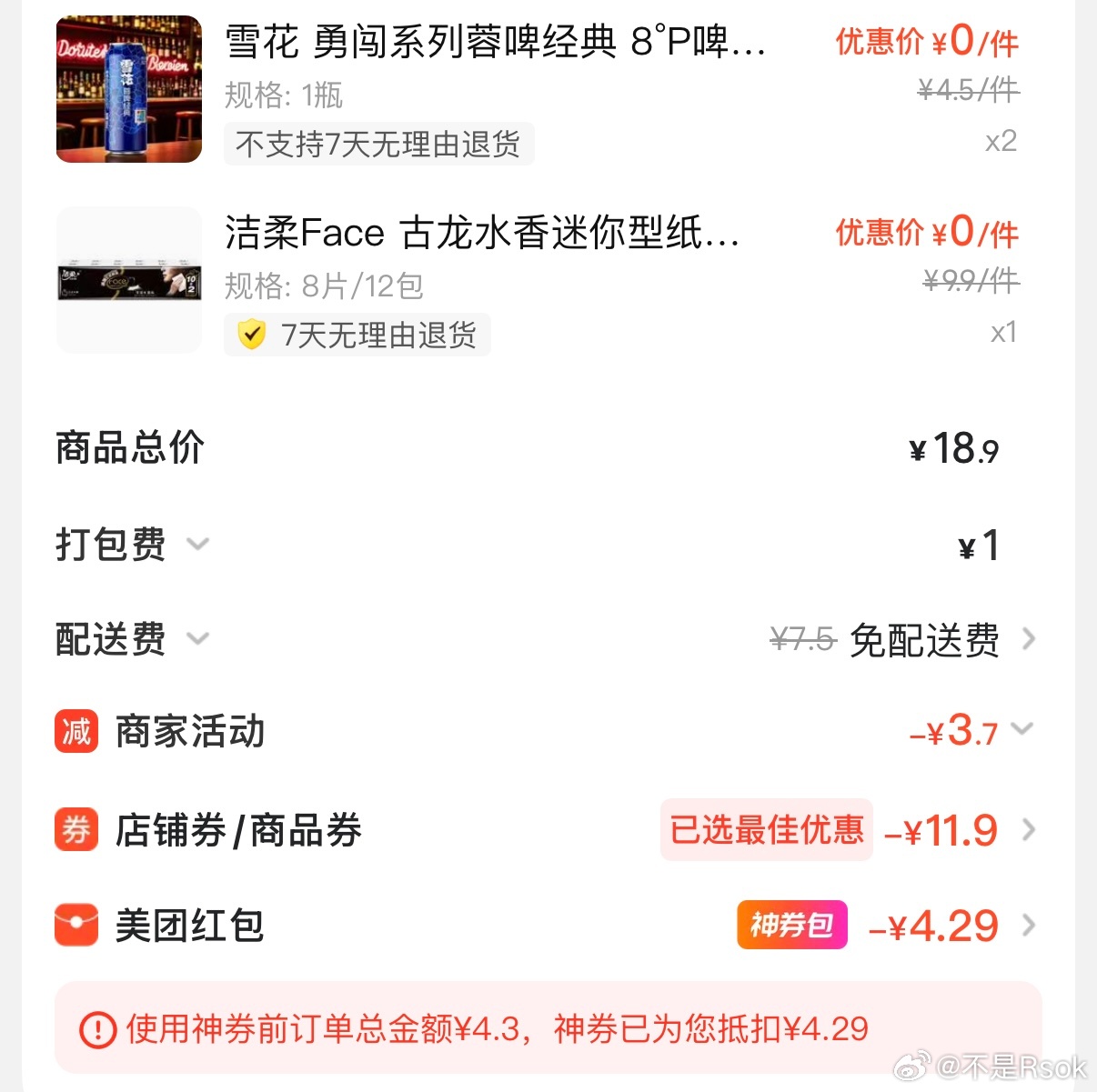Open 美团红包 red packet selection
Image resolution: width=1097 pixels, height=1092 pixels.
click(1028, 926)
